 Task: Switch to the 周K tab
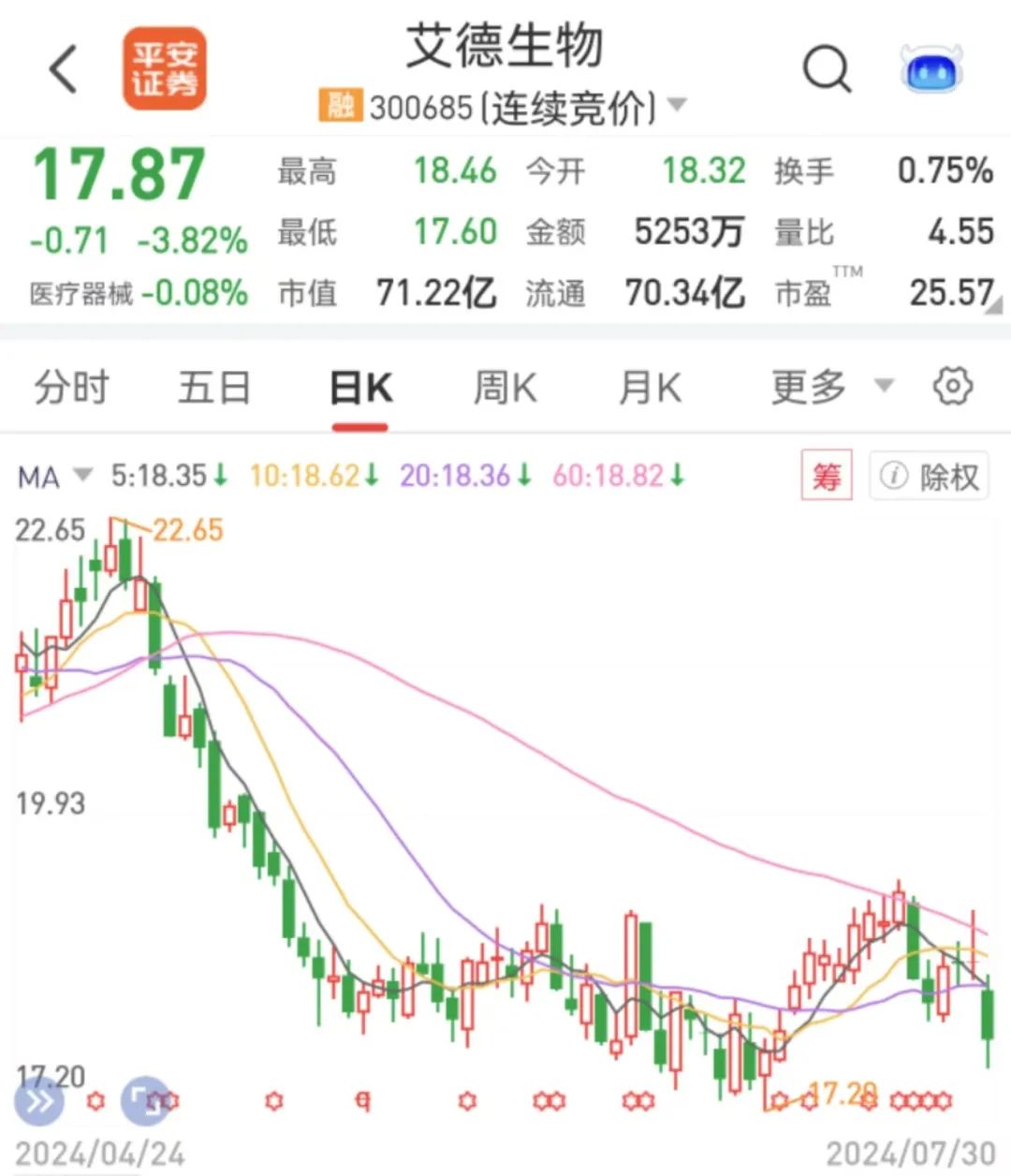[x=505, y=388]
